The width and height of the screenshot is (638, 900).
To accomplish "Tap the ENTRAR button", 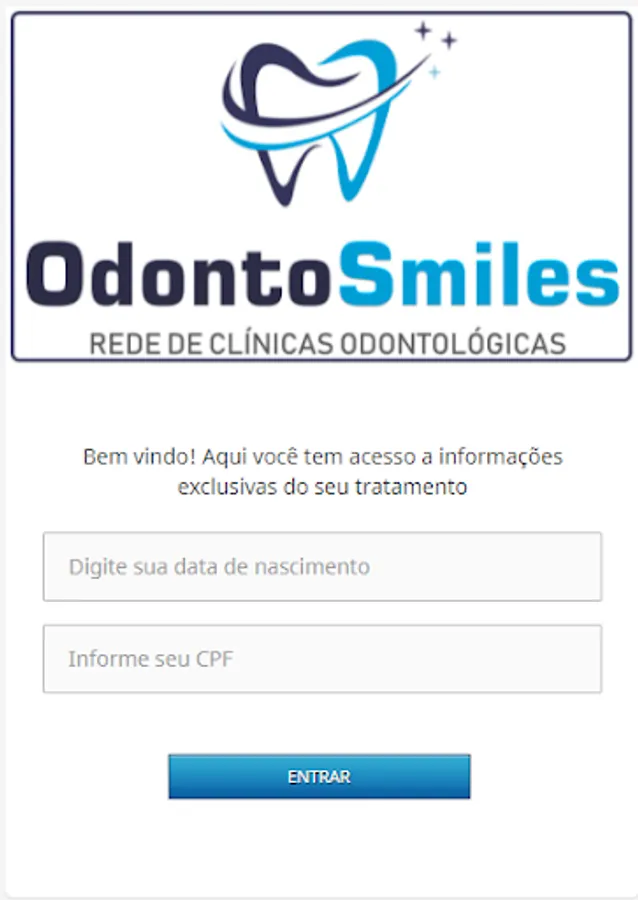I will 319,777.
